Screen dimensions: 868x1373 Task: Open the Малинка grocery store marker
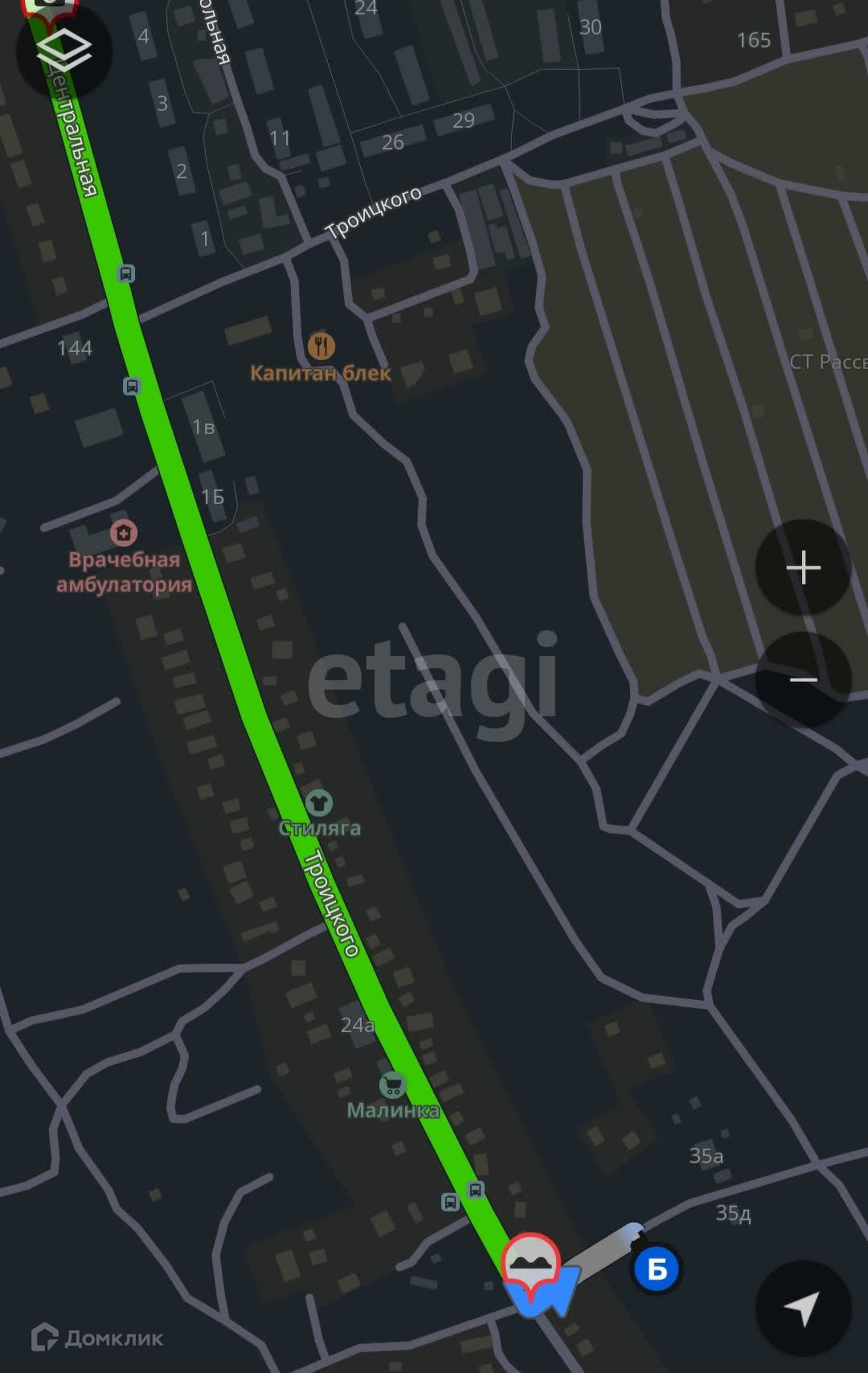click(392, 1086)
